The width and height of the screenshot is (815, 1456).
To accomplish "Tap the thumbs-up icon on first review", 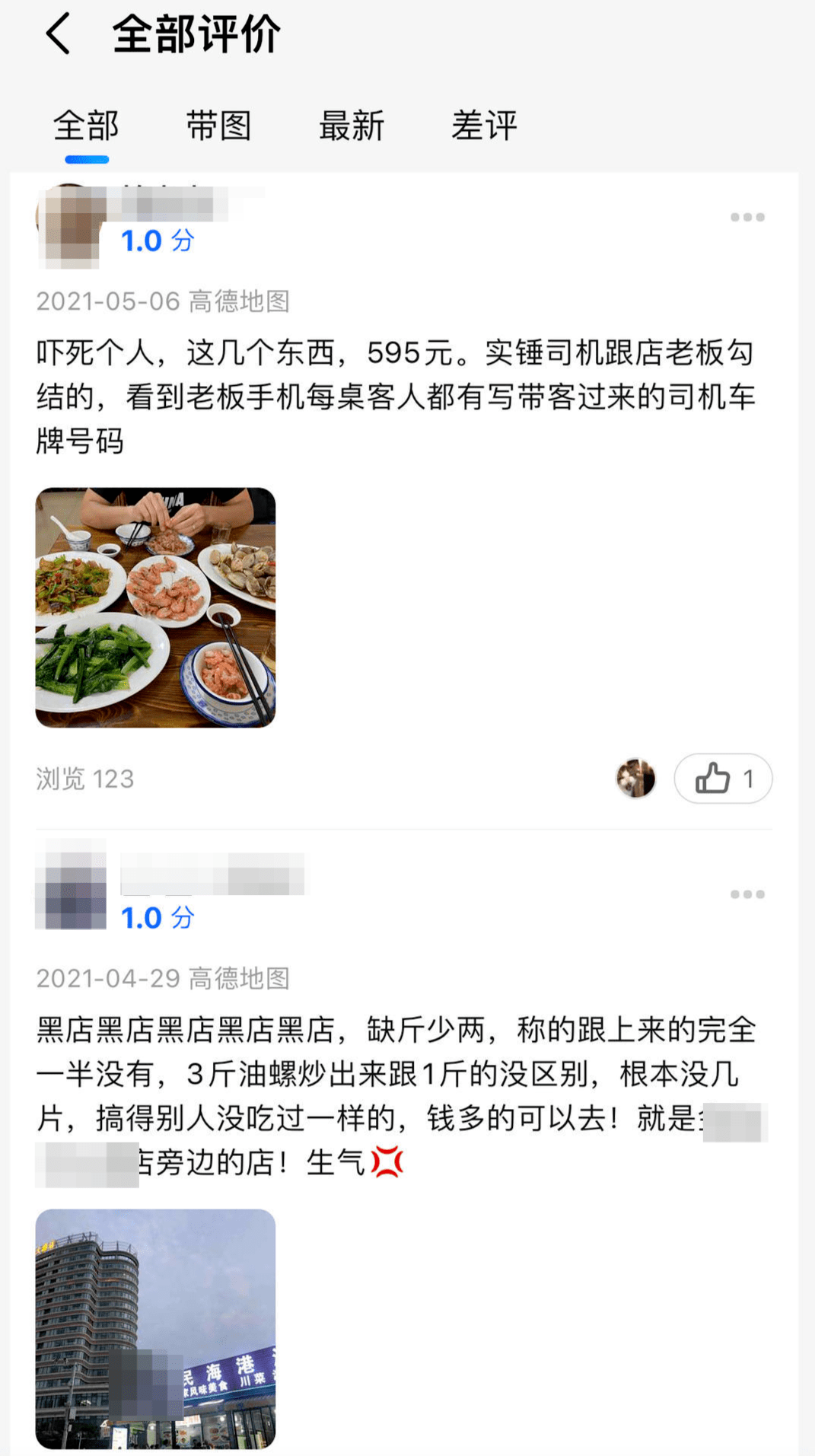I will [x=714, y=778].
